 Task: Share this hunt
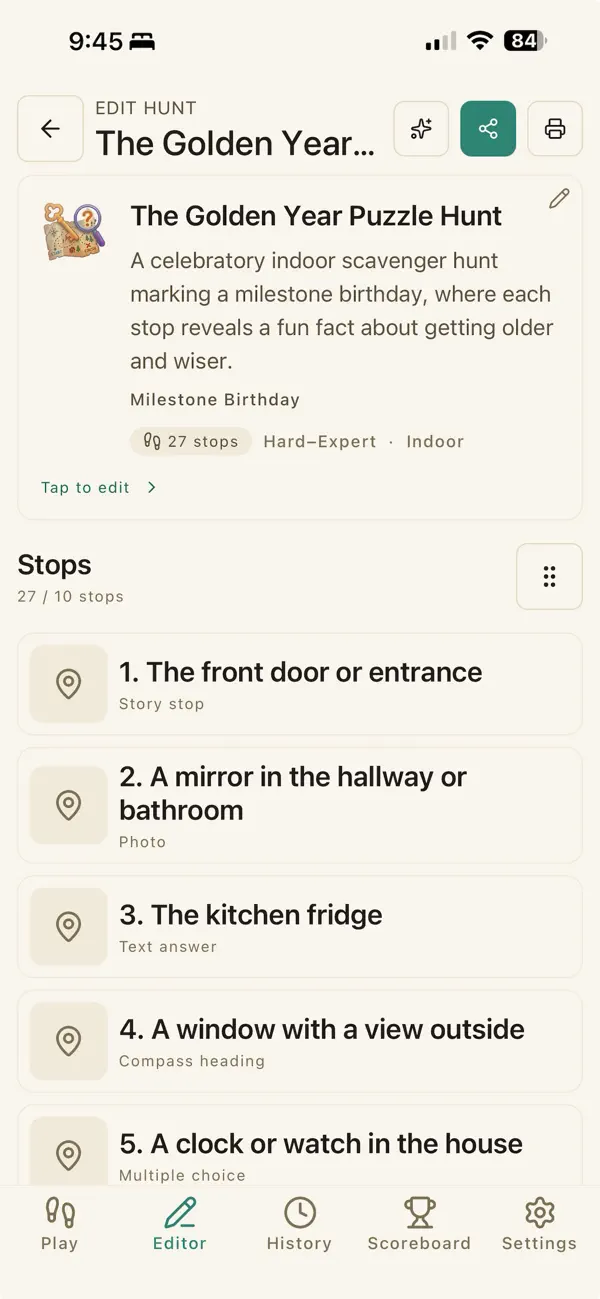(488, 129)
